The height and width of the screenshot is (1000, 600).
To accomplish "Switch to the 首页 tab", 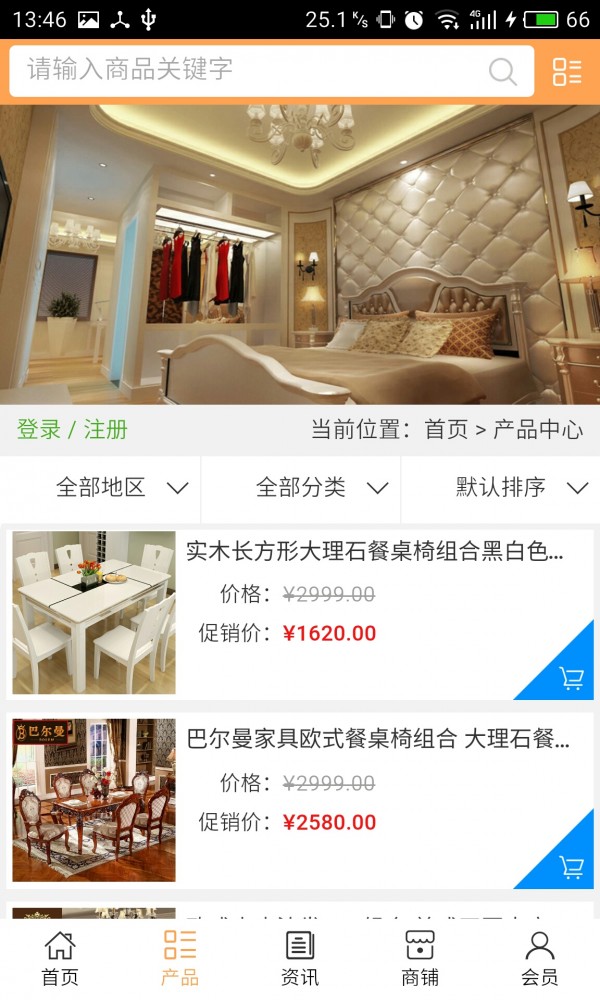I will pos(60,958).
